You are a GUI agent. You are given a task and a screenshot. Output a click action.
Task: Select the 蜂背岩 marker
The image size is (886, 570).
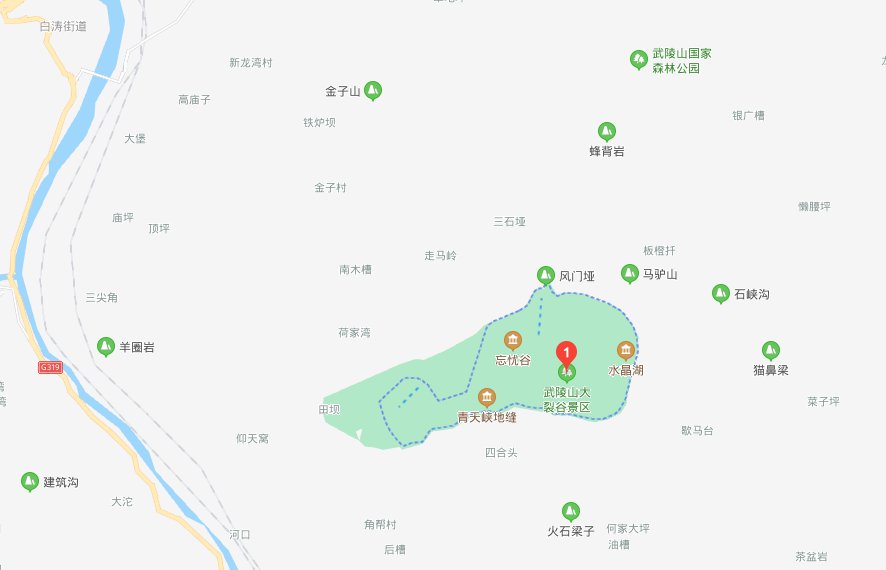point(606,131)
